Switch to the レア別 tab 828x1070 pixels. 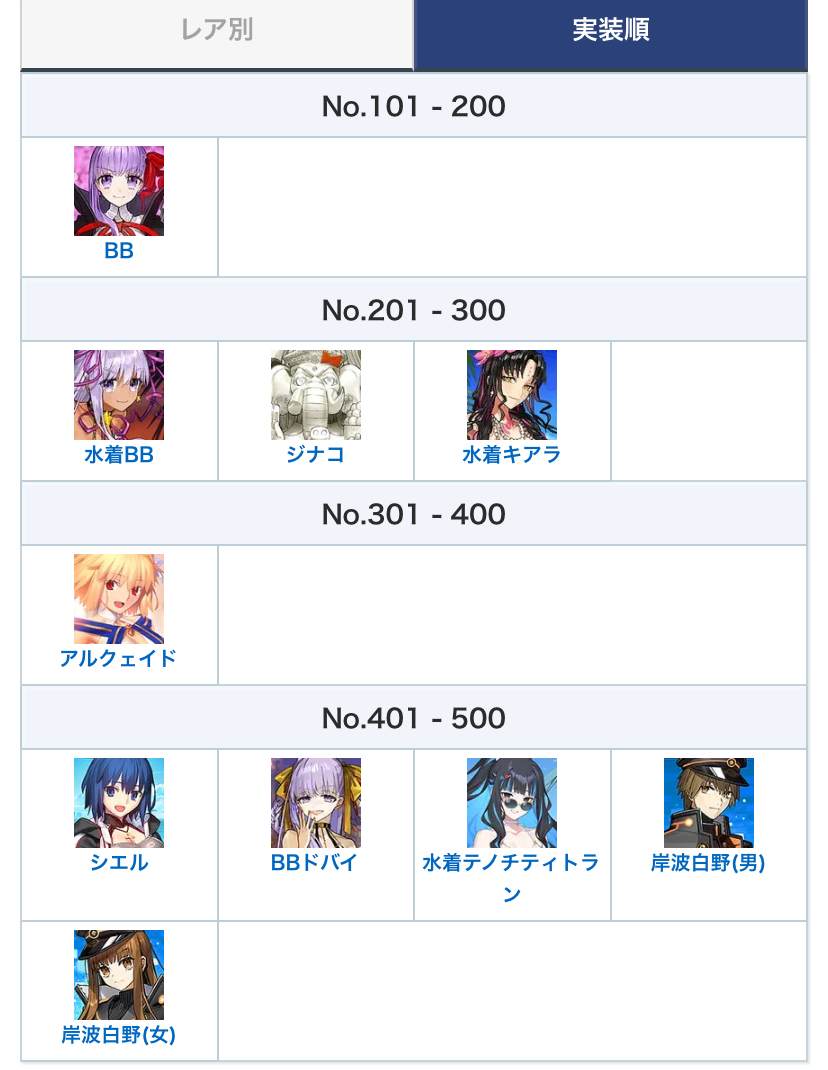(x=217, y=31)
